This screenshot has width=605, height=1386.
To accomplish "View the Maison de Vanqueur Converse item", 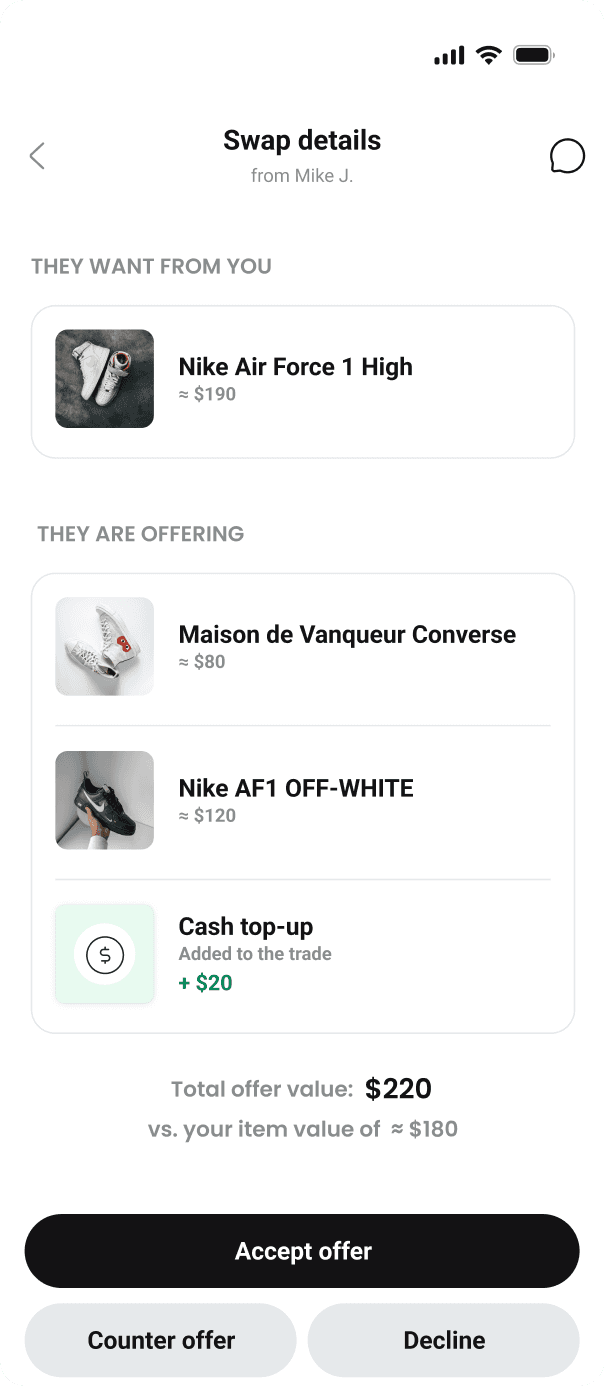I will (302, 647).
